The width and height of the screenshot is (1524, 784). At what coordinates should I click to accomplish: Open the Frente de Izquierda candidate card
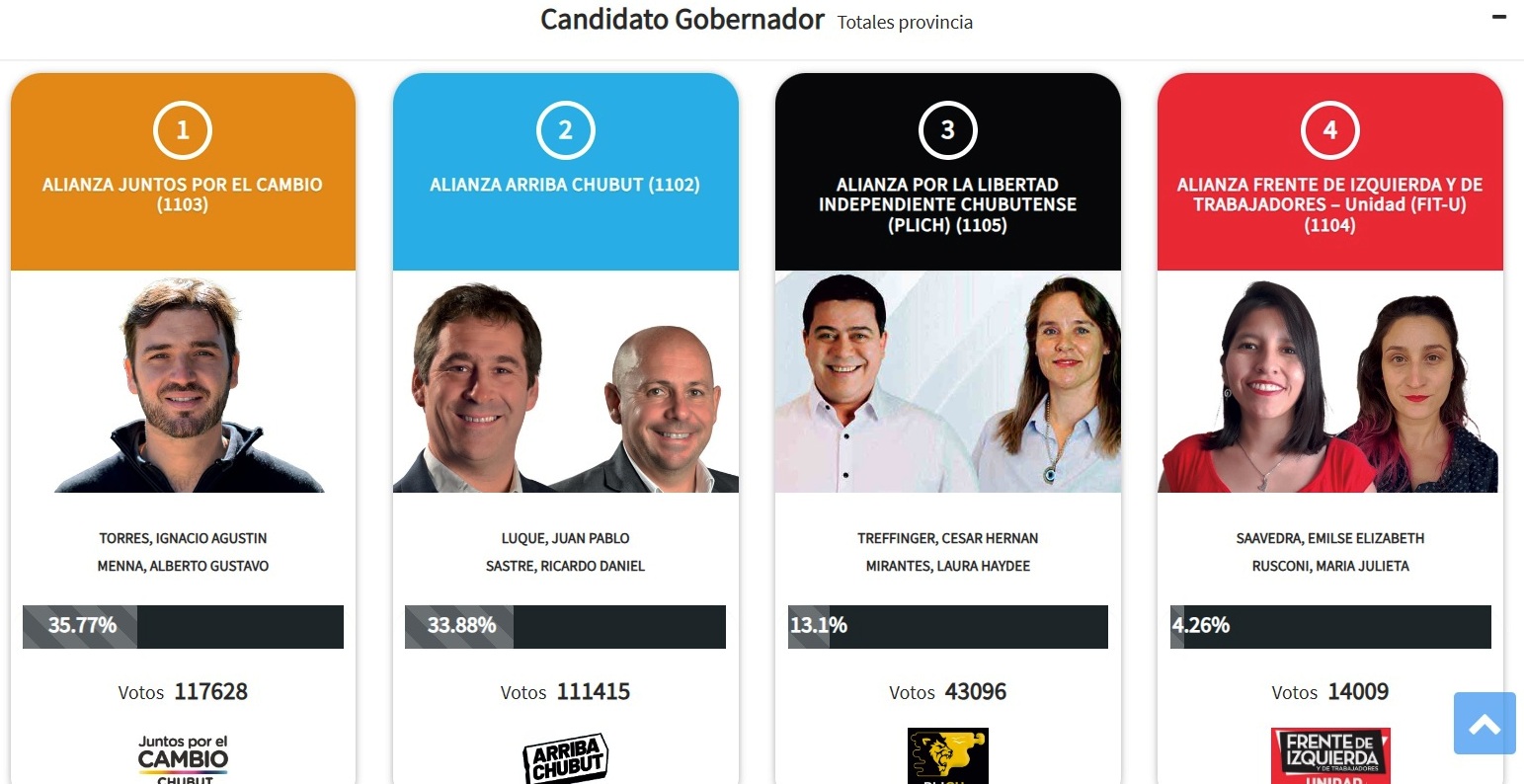(1329, 204)
